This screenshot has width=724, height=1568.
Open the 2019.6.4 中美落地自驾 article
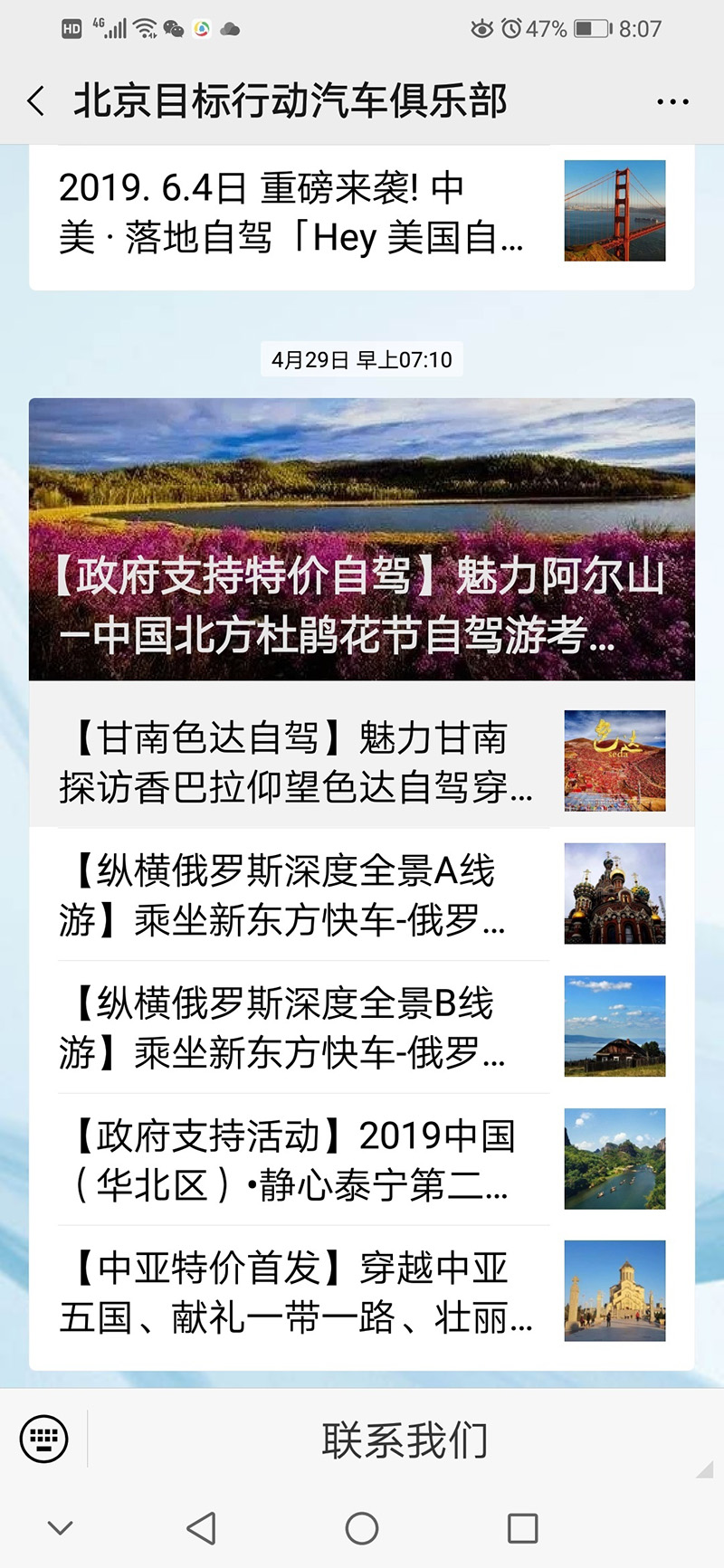tap(362, 214)
